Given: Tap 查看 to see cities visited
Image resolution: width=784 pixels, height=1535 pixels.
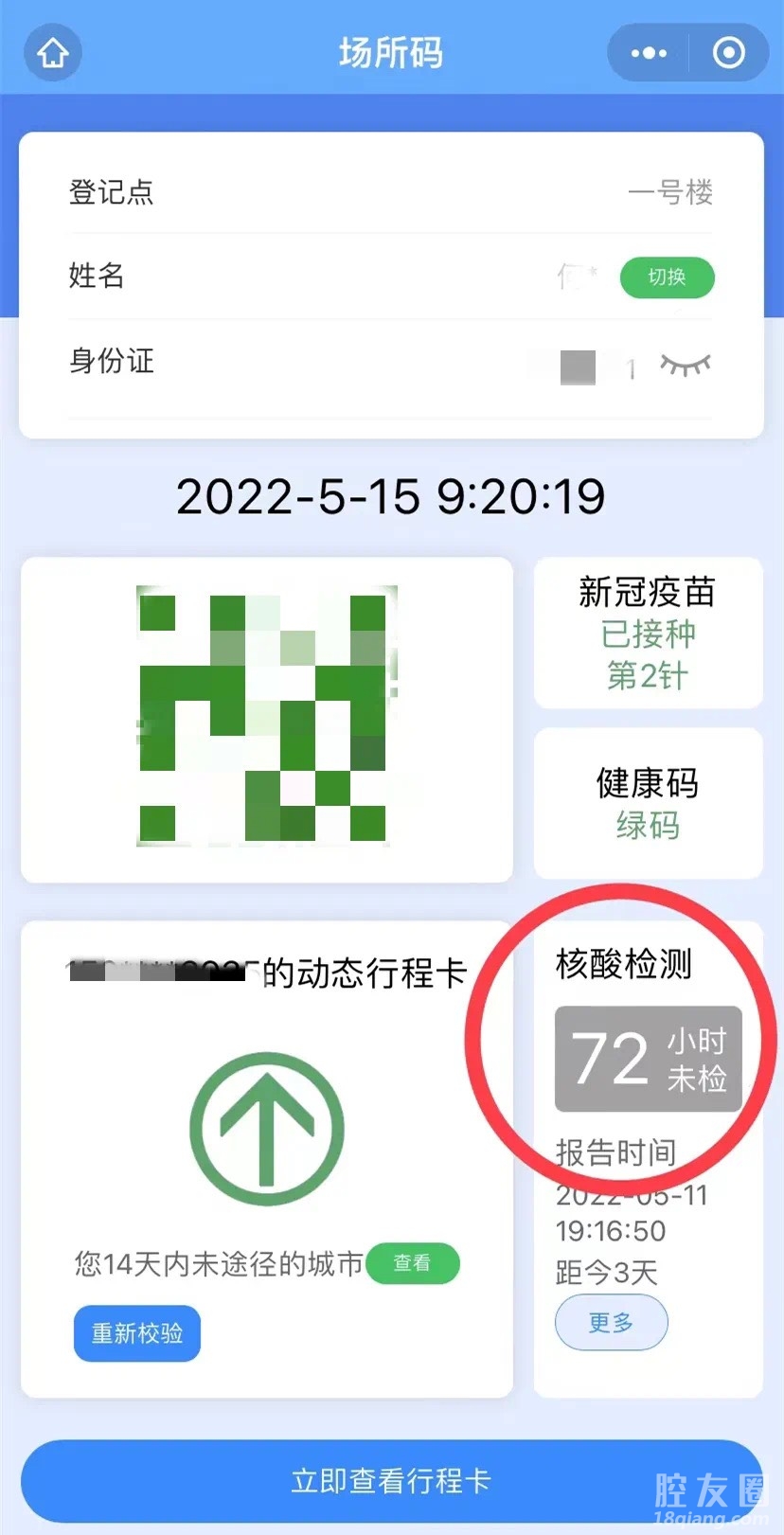Looking at the screenshot, I should pos(412,1262).
